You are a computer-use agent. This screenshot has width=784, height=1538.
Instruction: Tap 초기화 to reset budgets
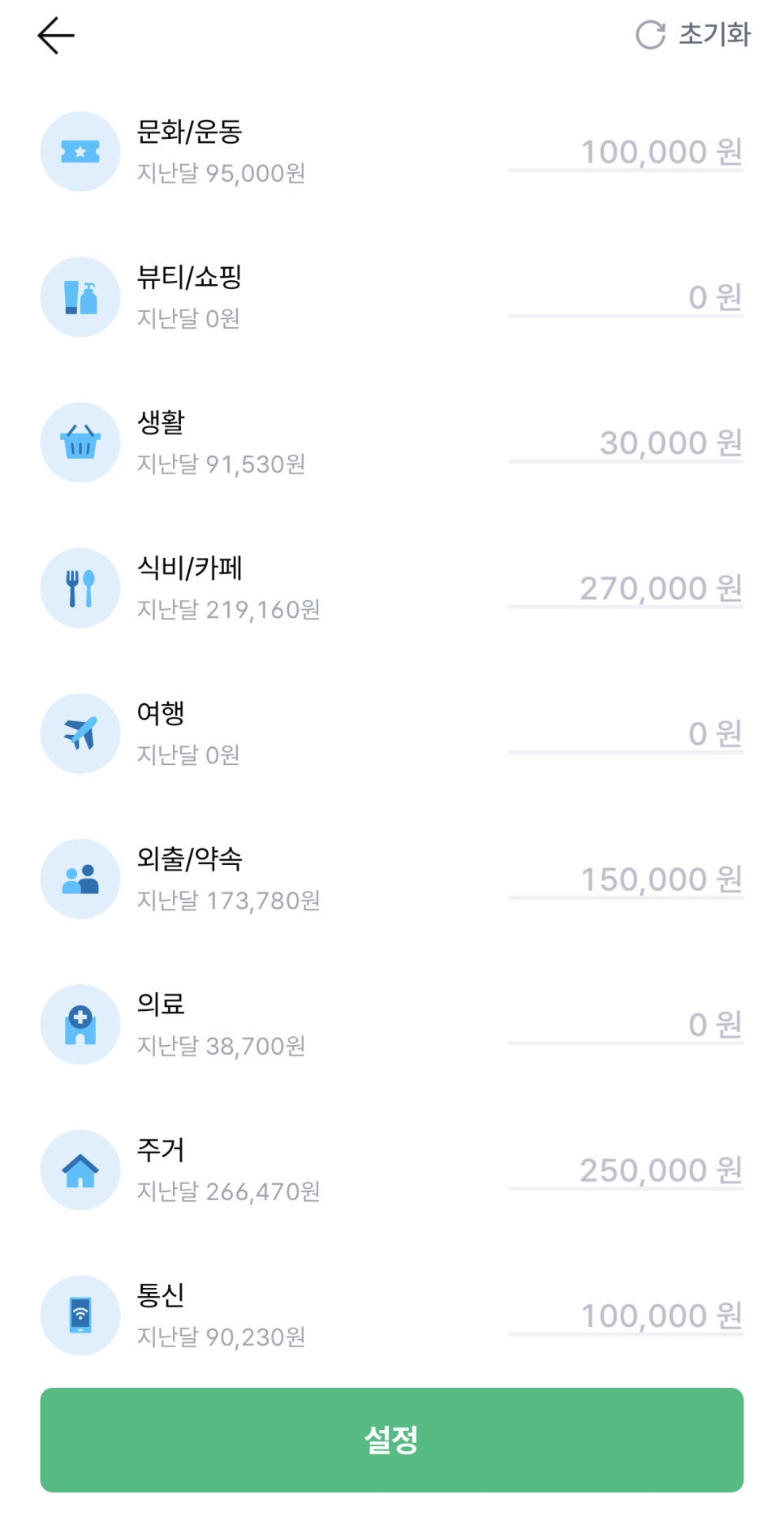pyautogui.click(x=693, y=35)
